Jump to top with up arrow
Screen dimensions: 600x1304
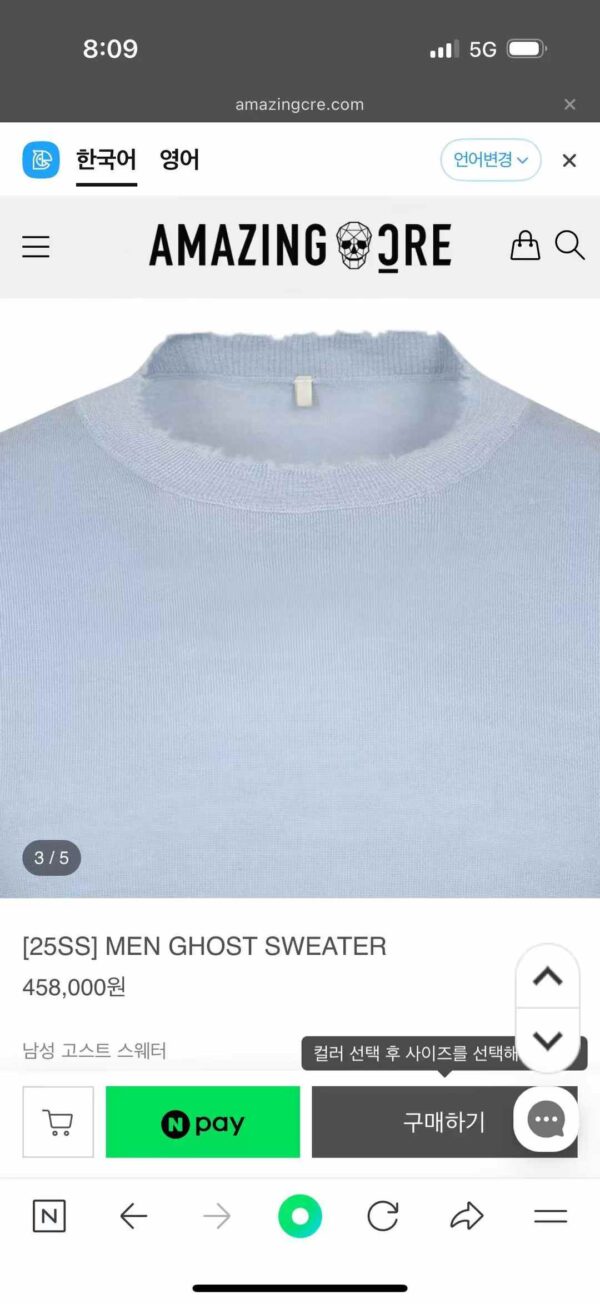click(x=547, y=977)
